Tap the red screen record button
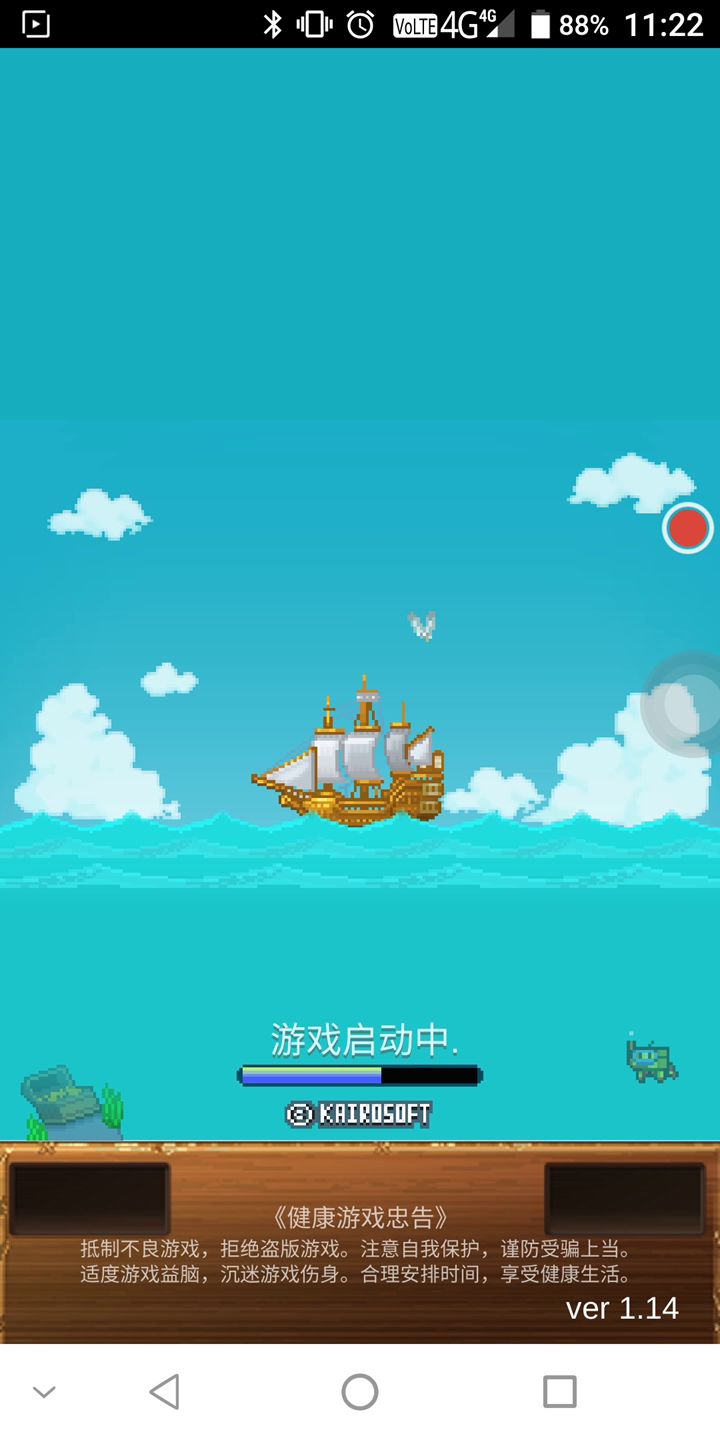The image size is (720, 1440). (687, 528)
